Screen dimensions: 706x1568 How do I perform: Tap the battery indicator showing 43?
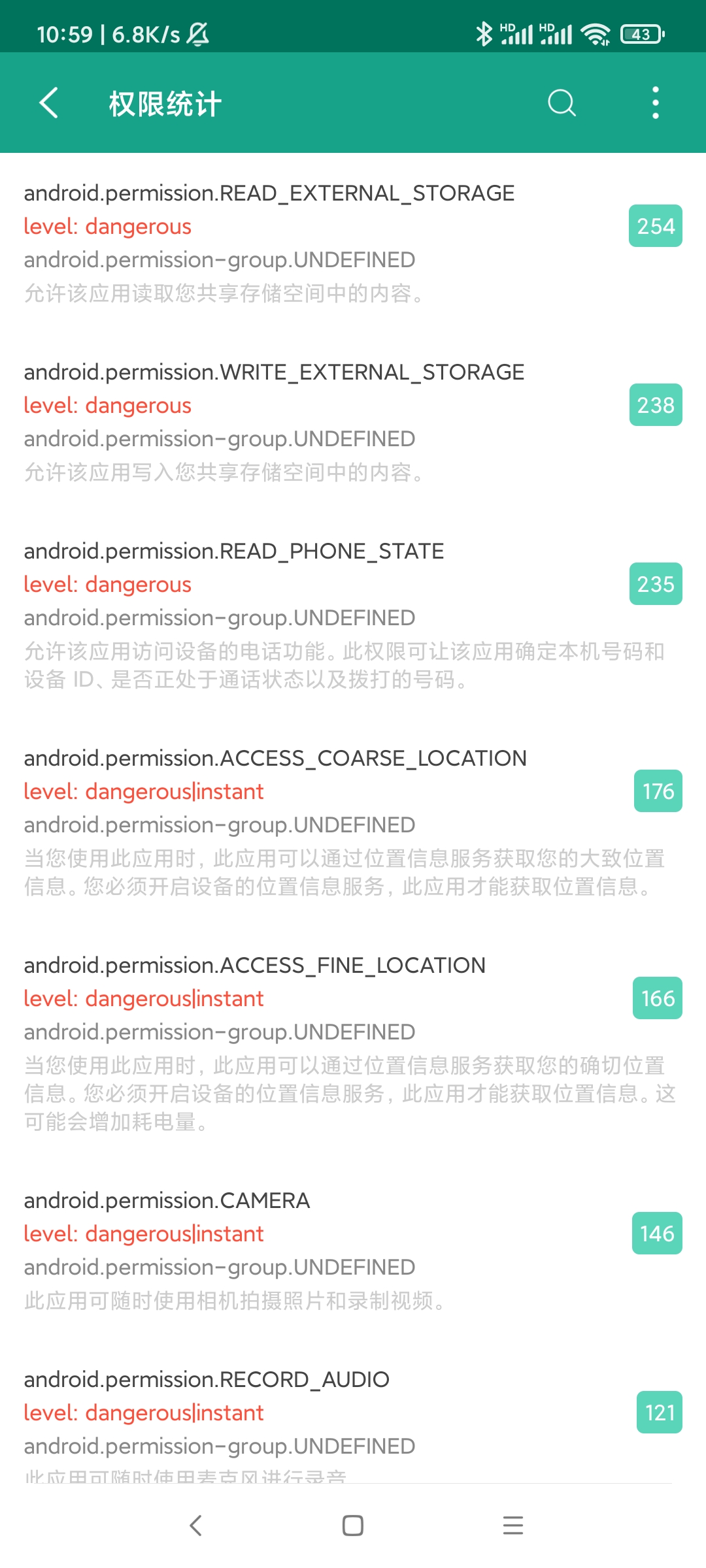point(639,34)
